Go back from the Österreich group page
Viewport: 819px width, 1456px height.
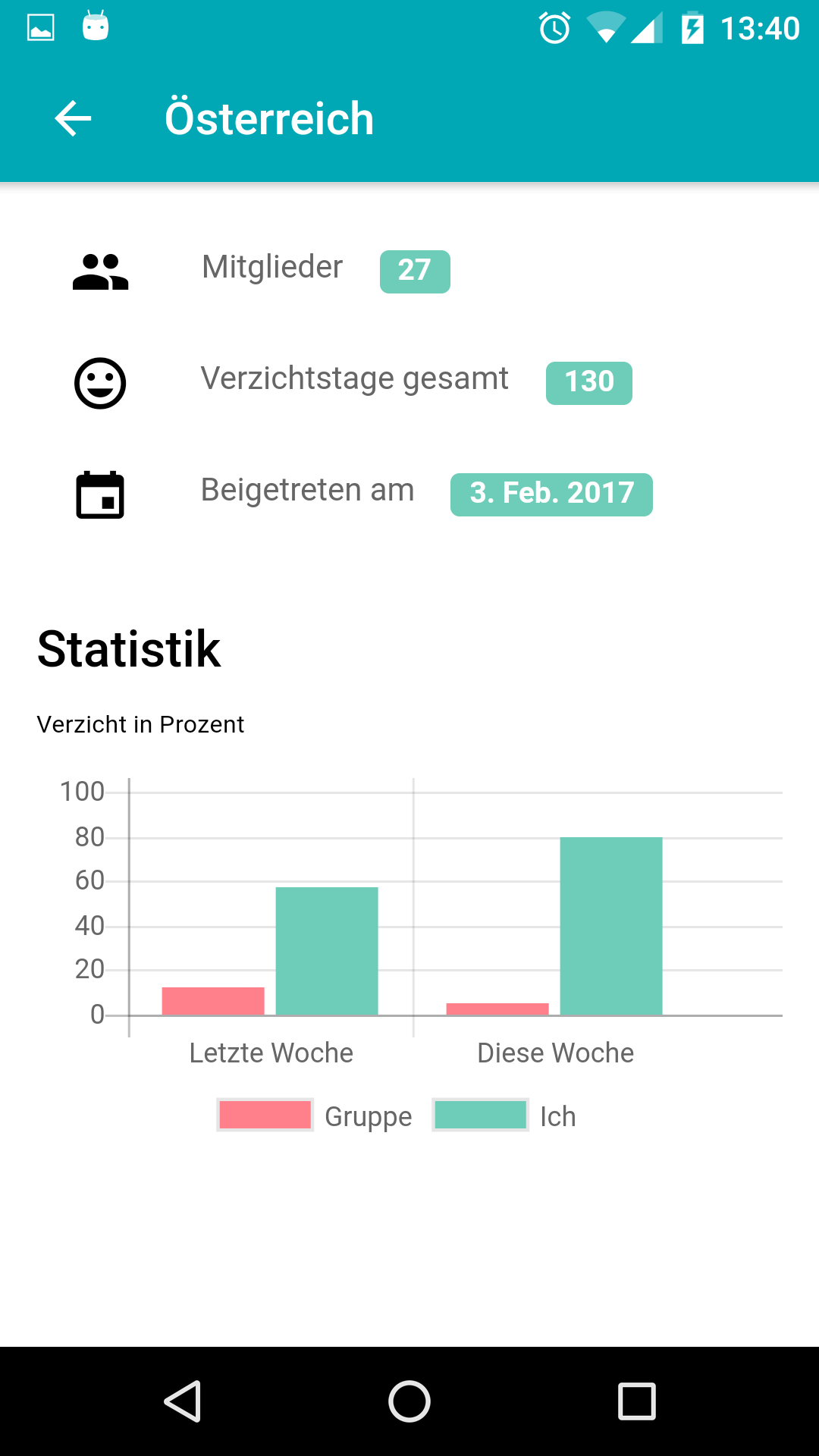click(74, 119)
